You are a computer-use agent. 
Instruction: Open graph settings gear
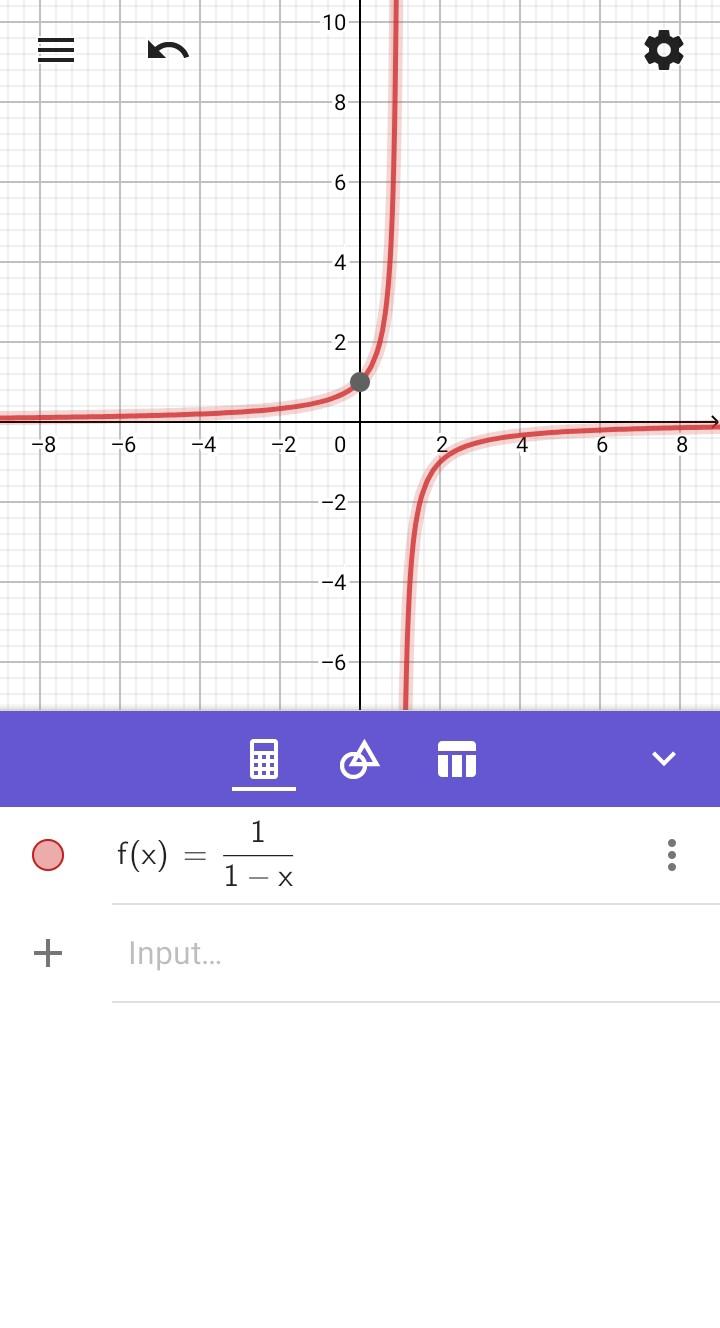click(664, 50)
